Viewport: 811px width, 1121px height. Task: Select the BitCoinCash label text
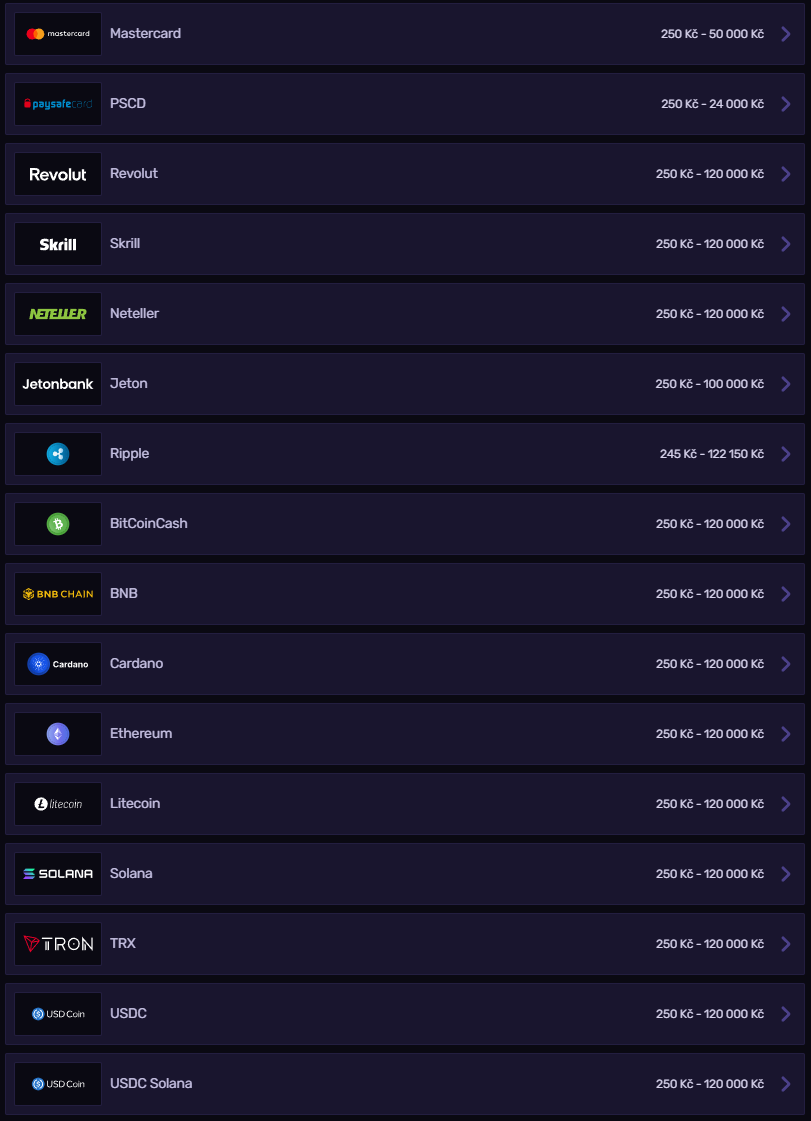[x=148, y=523]
